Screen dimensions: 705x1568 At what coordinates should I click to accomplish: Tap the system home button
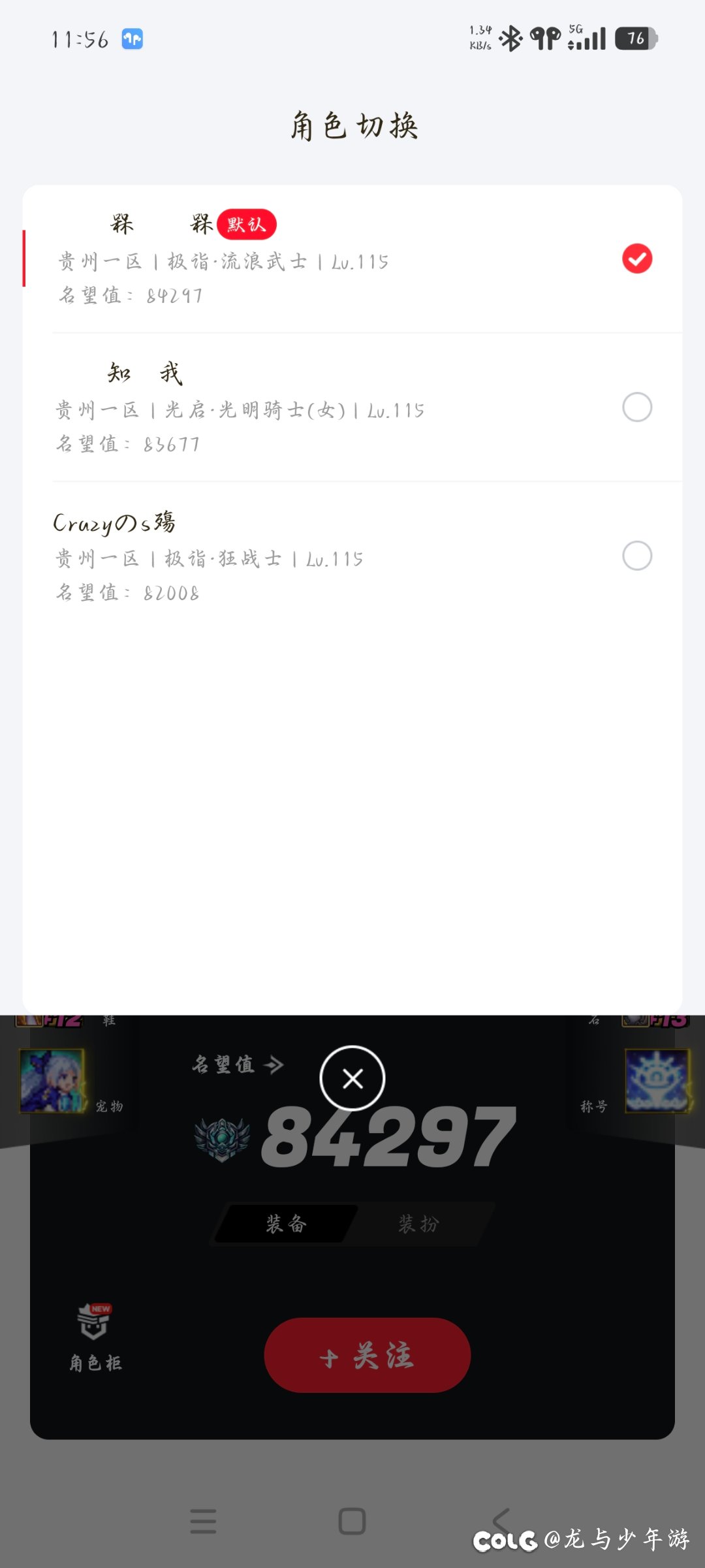pyautogui.click(x=352, y=1521)
